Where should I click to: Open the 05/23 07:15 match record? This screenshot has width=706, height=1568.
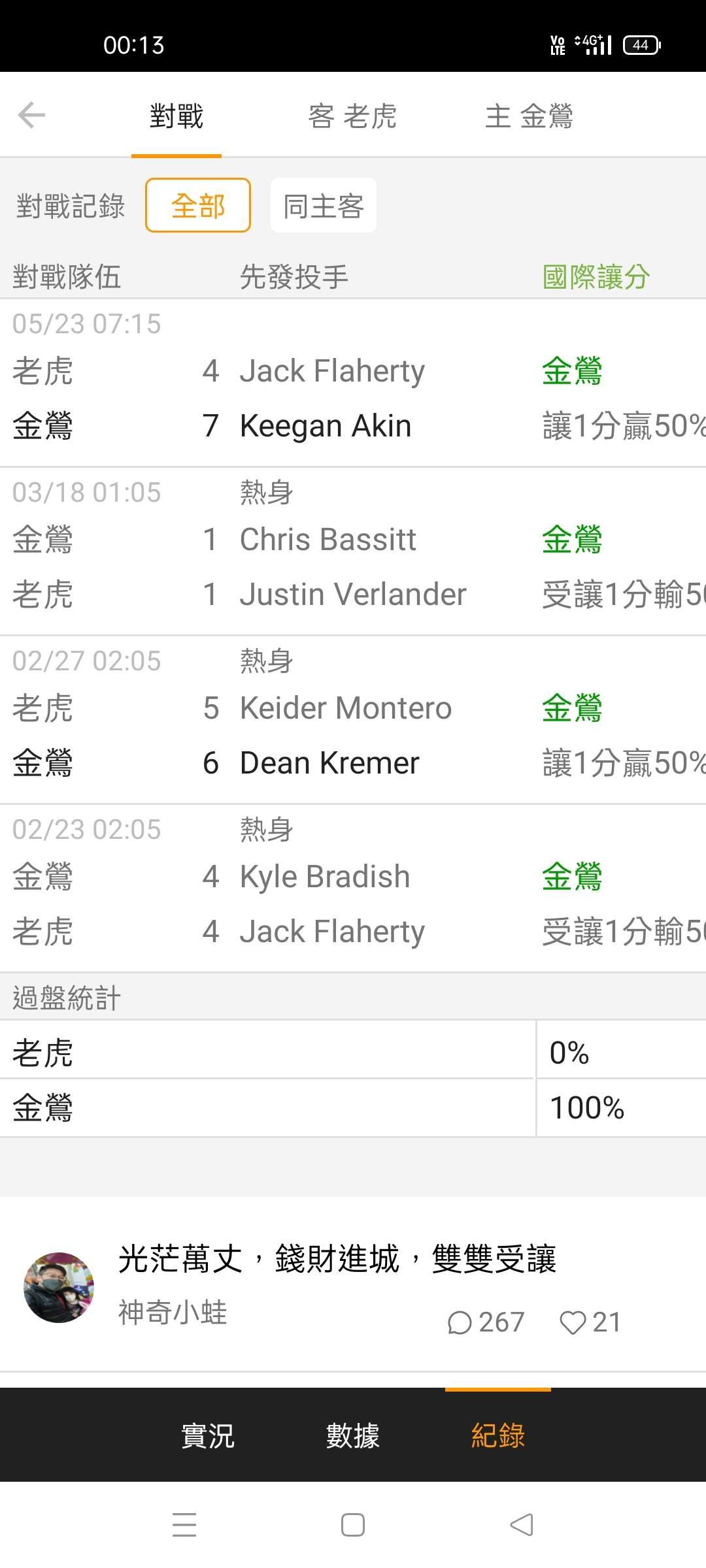pyautogui.click(x=353, y=383)
